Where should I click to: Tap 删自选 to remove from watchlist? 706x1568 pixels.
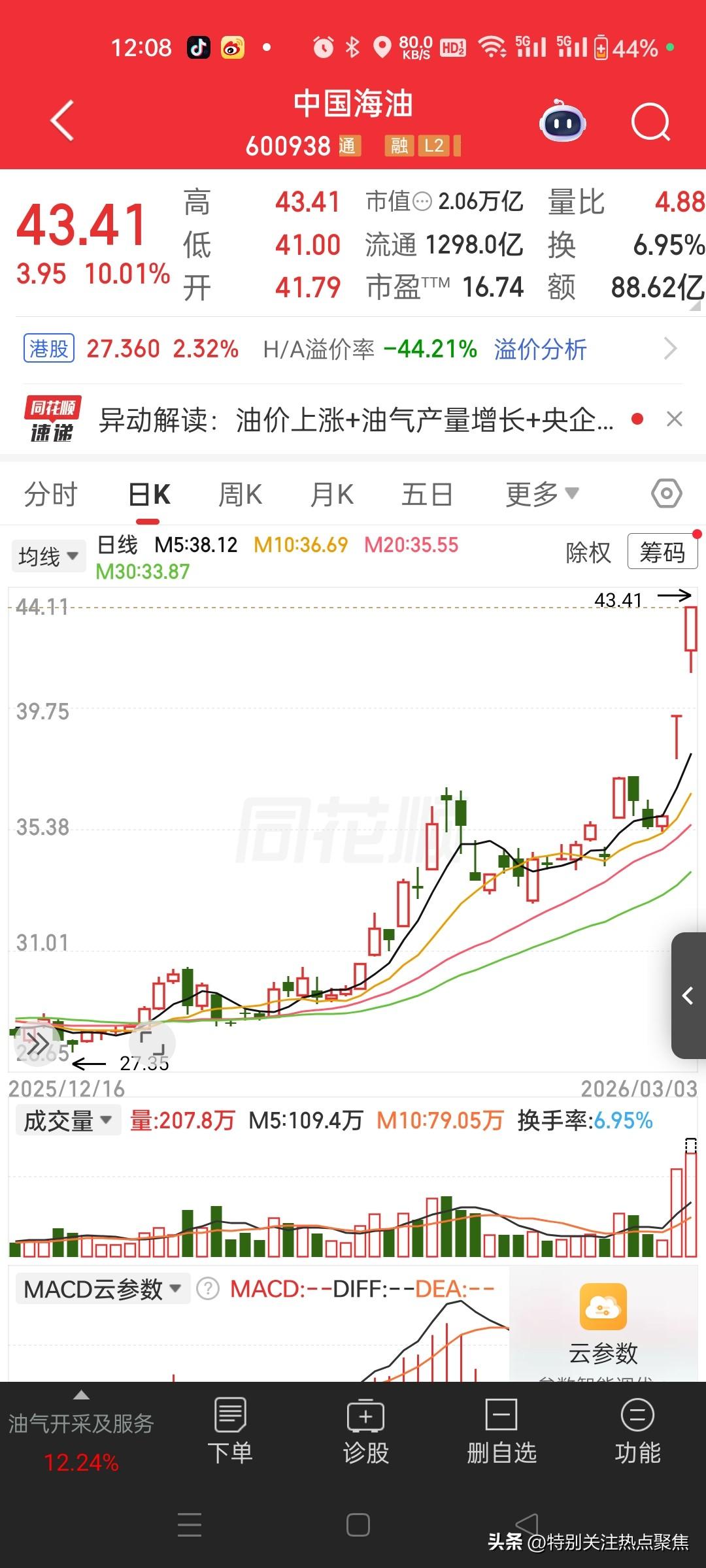click(501, 1424)
